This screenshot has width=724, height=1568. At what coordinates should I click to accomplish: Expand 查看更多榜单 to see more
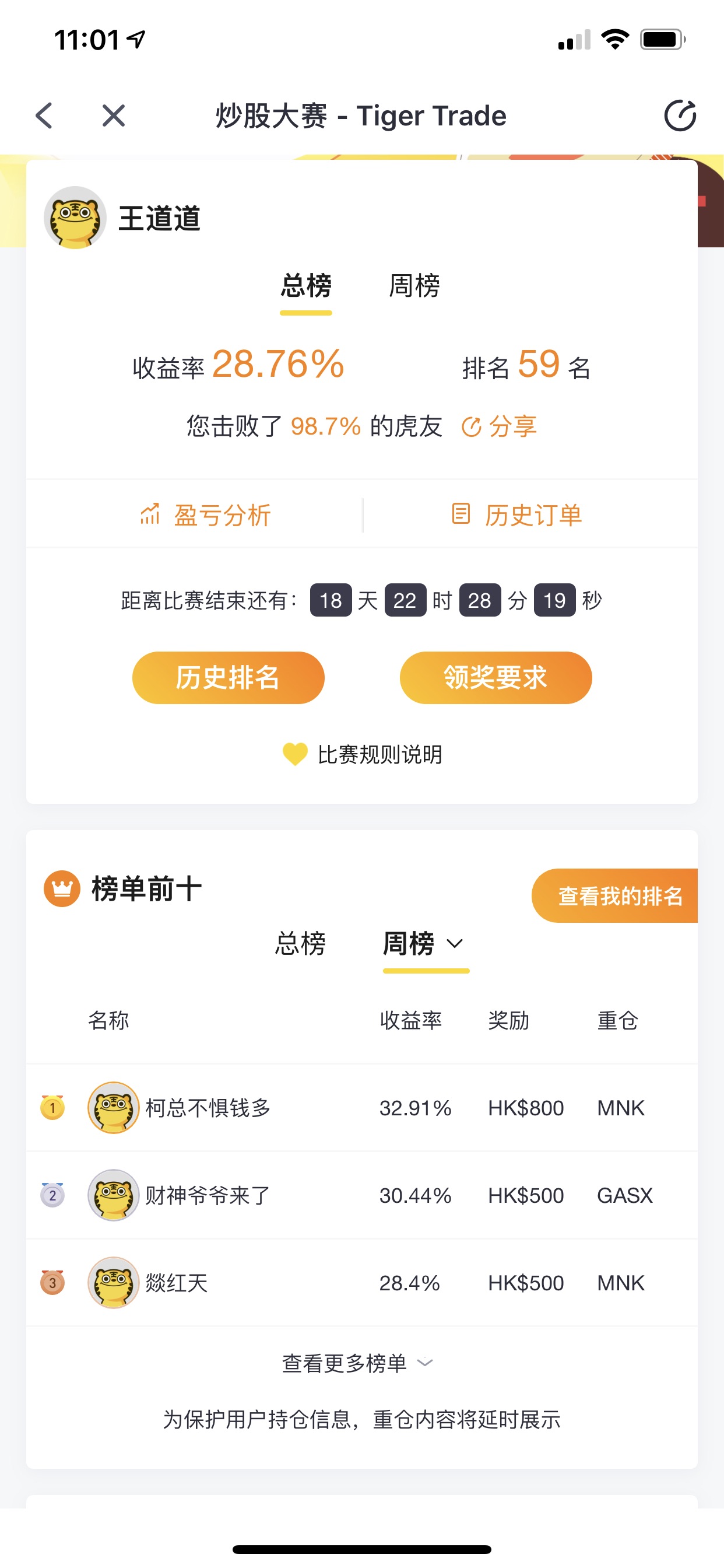358,1363
